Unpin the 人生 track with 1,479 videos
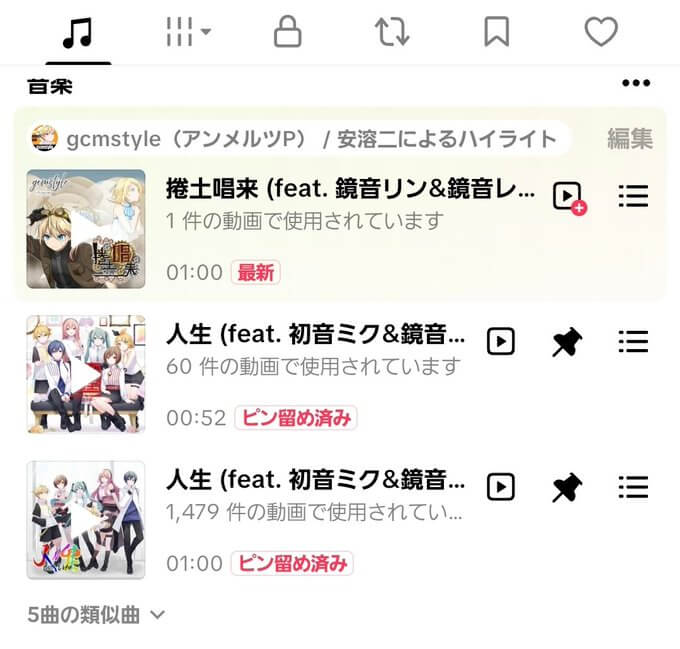This screenshot has width=680, height=649. 567,487
